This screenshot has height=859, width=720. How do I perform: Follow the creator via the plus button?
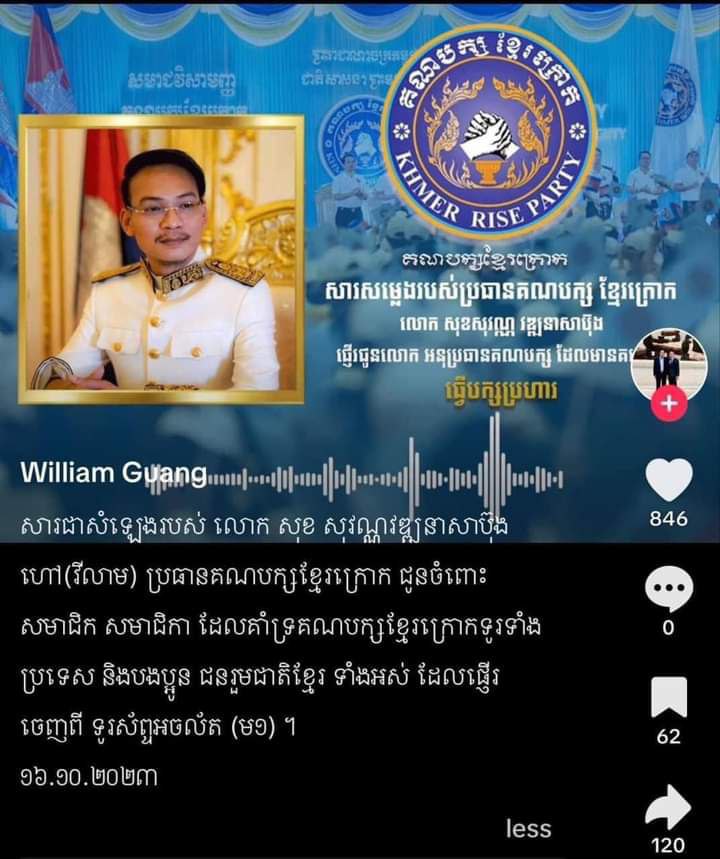pyautogui.click(x=669, y=404)
